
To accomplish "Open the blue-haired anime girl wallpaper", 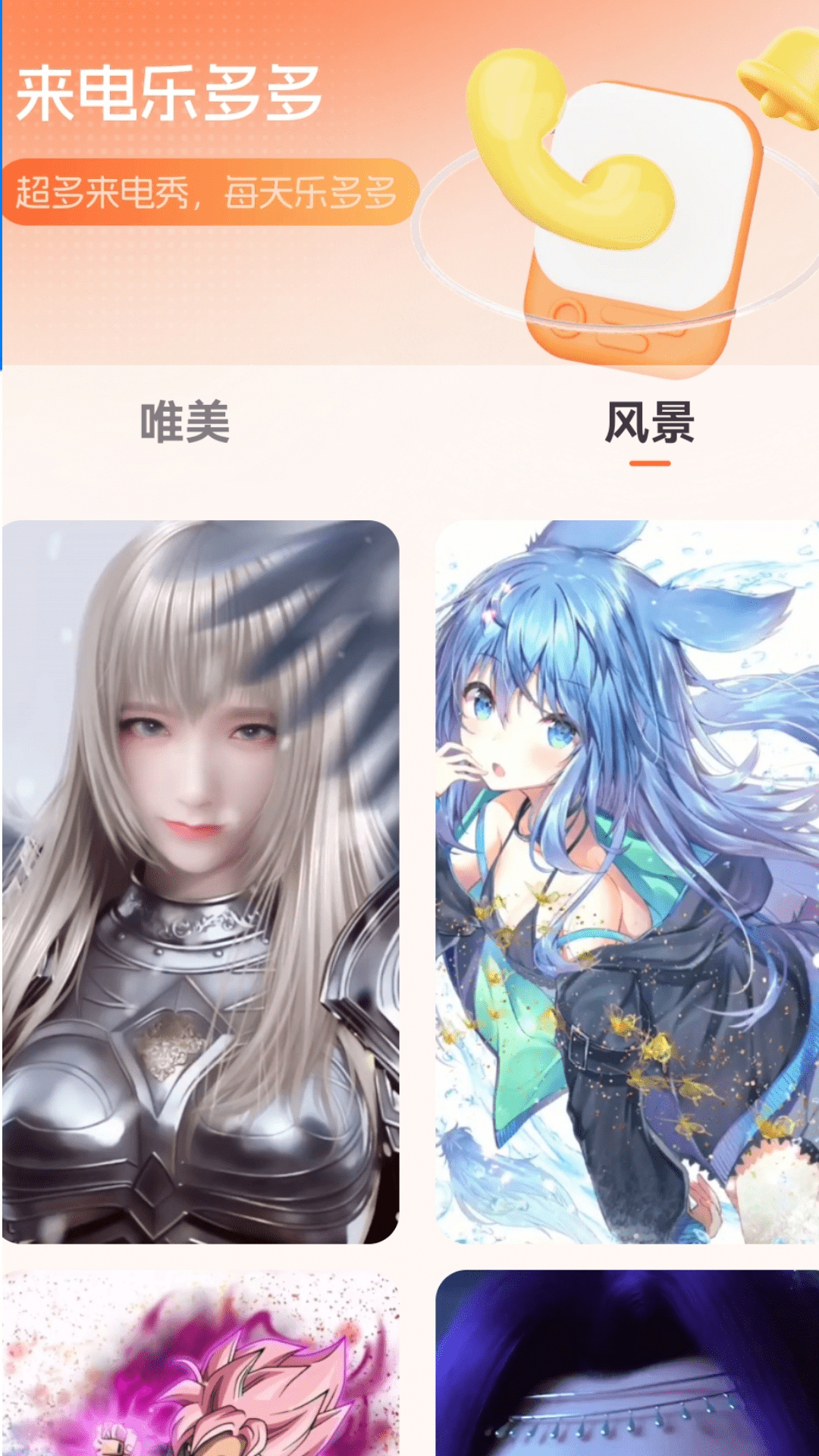I will 626,881.
